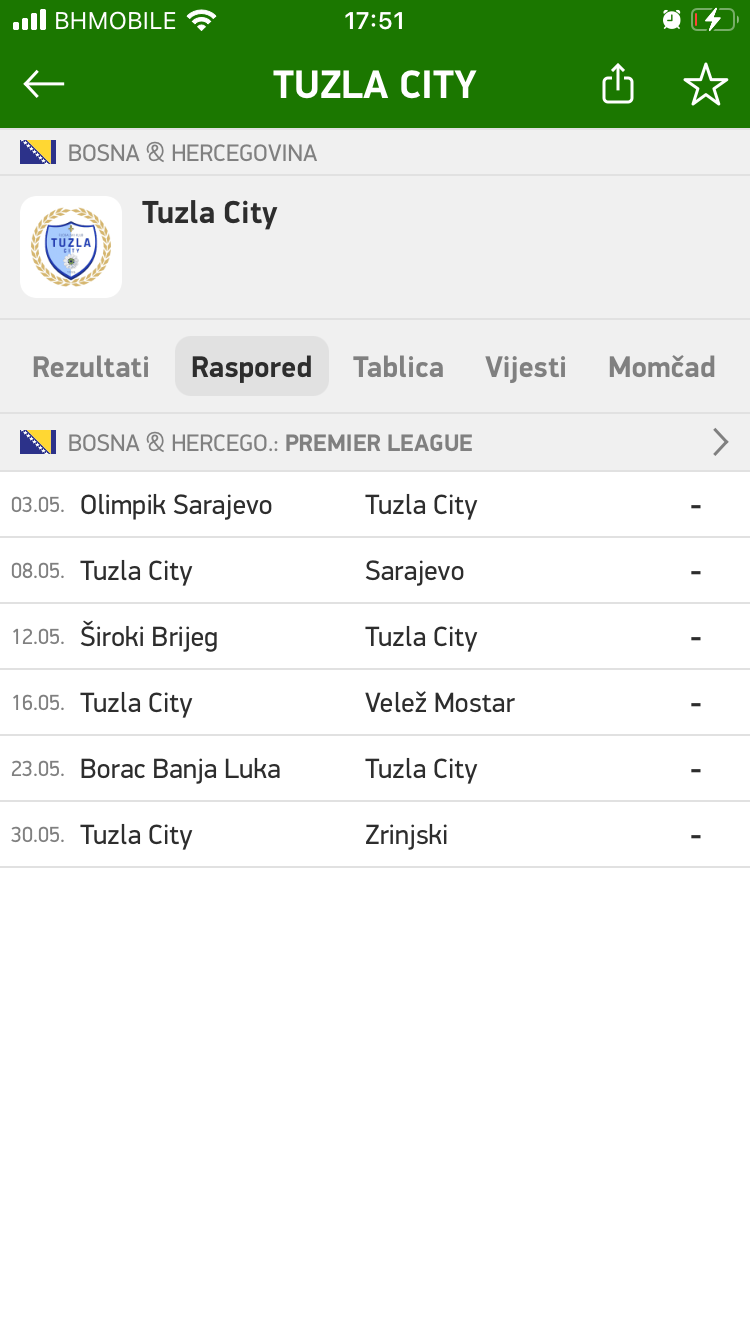View the Borac Banja Luka vs Tuzla City match
This screenshot has width=750, height=1334.
click(375, 769)
